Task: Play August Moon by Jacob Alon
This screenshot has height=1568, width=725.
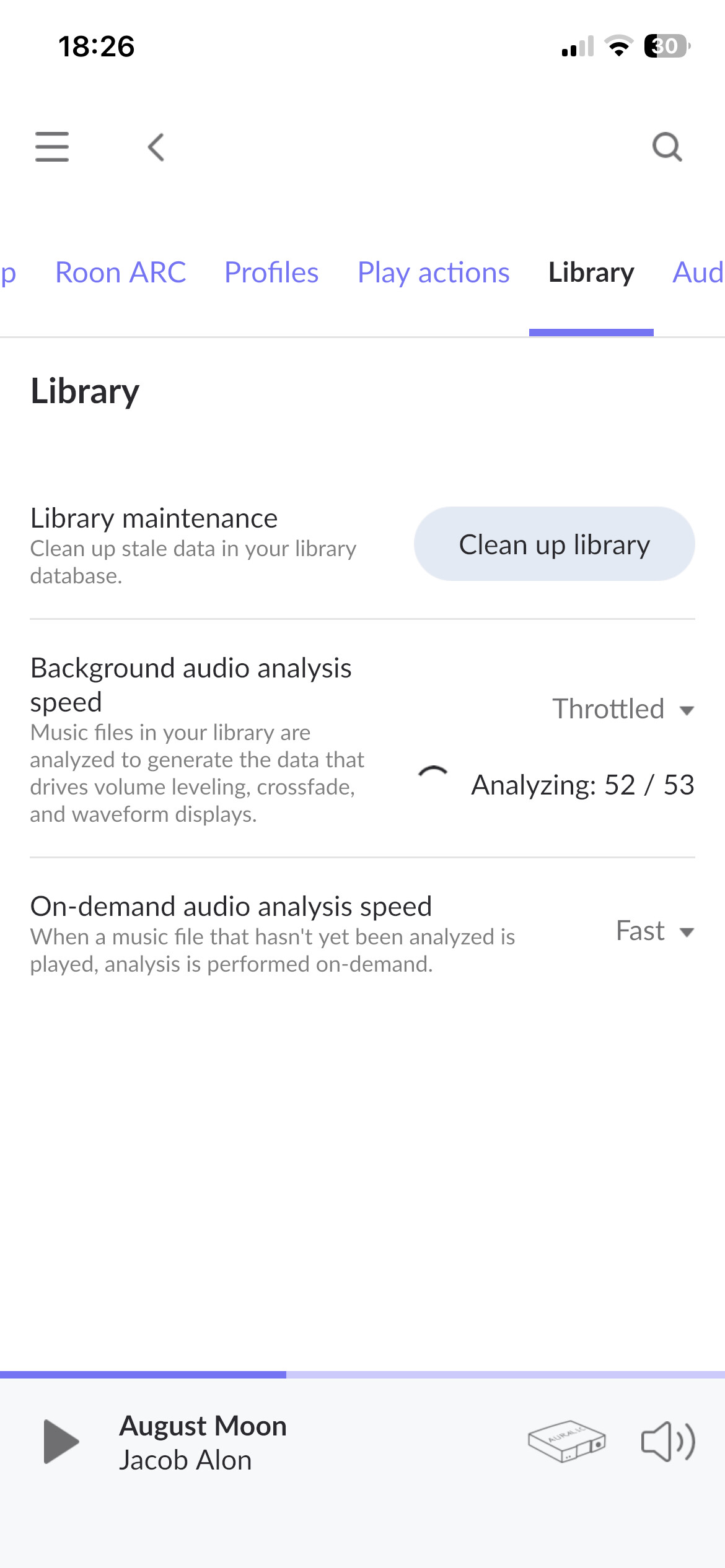Action: (x=61, y=1442)
